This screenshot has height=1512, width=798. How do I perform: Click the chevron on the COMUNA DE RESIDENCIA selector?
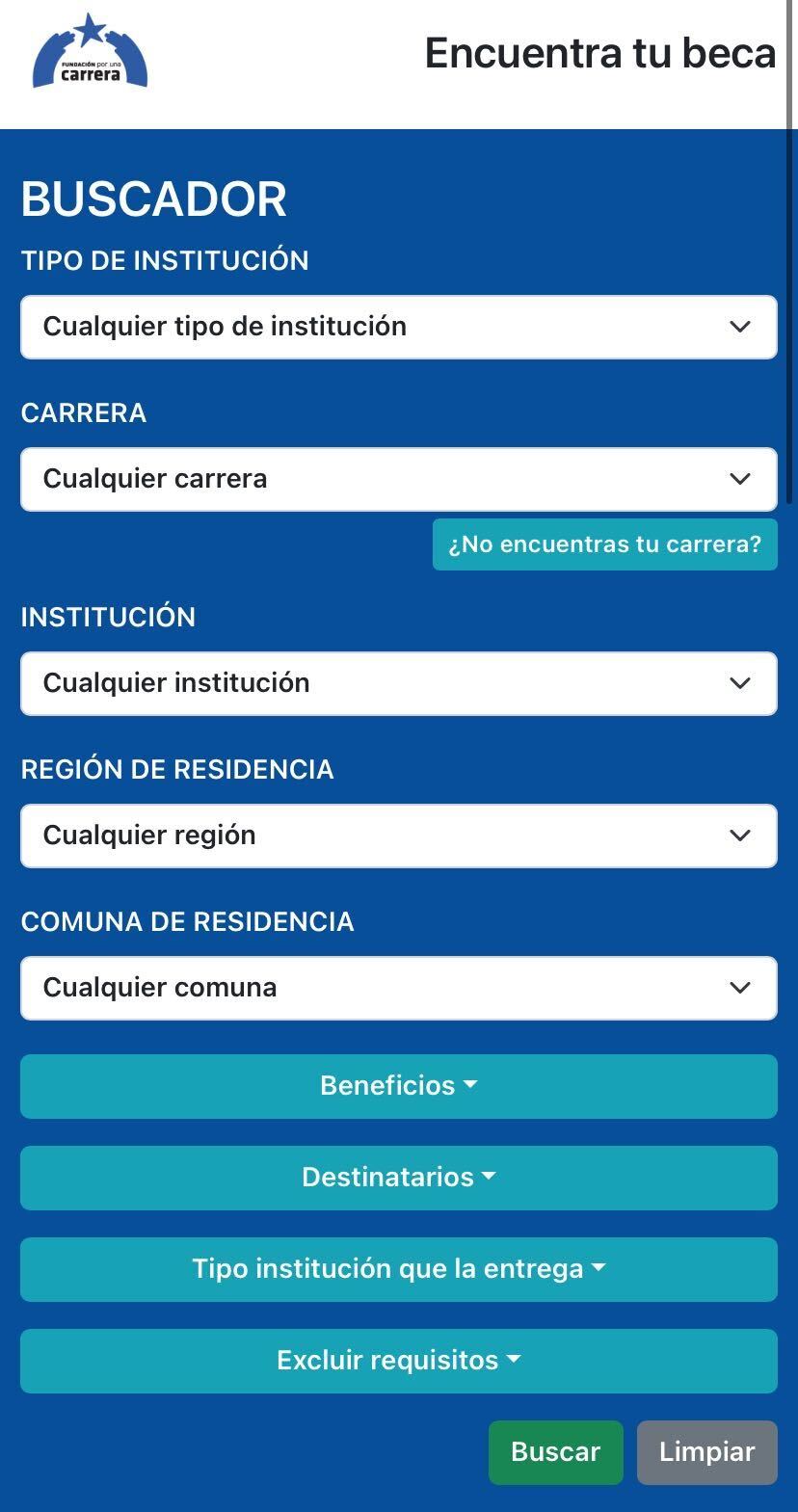click(739, 987)
